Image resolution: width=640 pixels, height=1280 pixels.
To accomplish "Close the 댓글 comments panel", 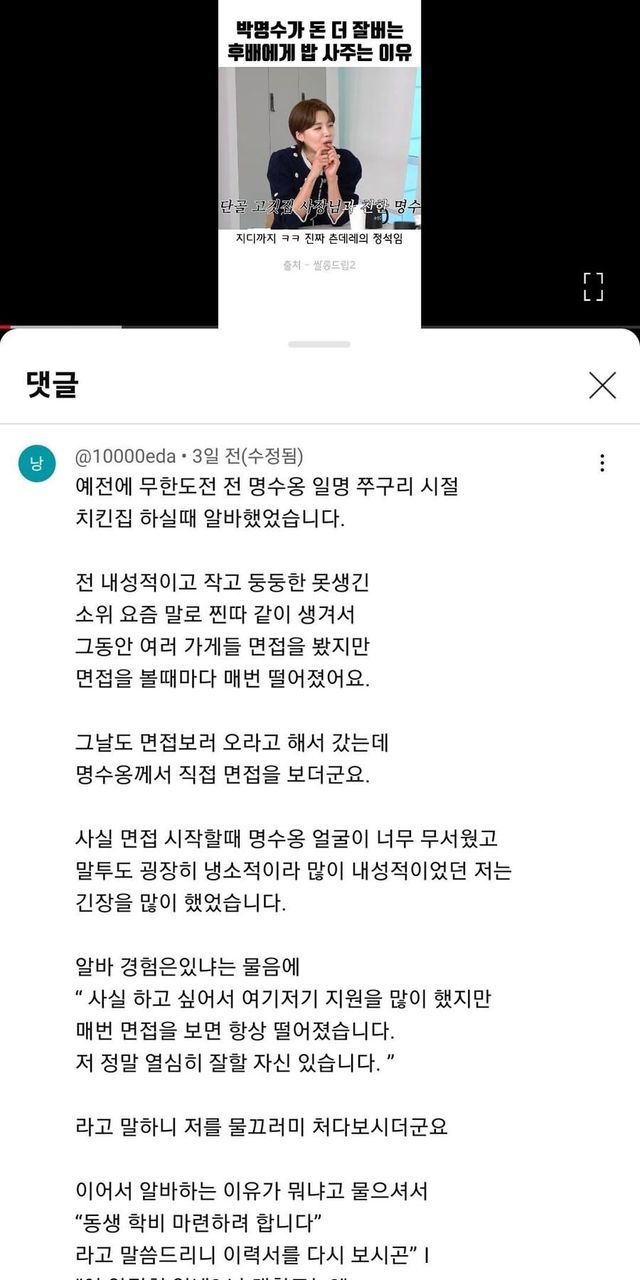I will 602,385.
